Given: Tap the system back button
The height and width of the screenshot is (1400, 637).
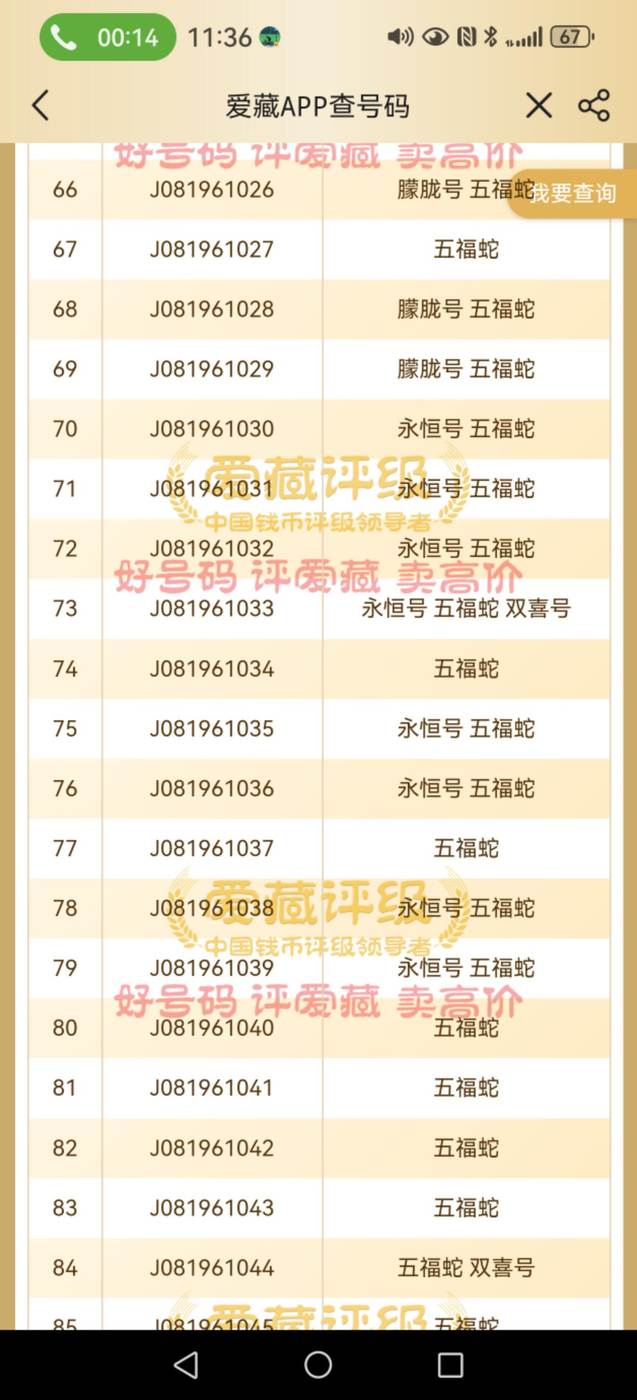Looking at the screenshot, I should (x=186, y=1365).
